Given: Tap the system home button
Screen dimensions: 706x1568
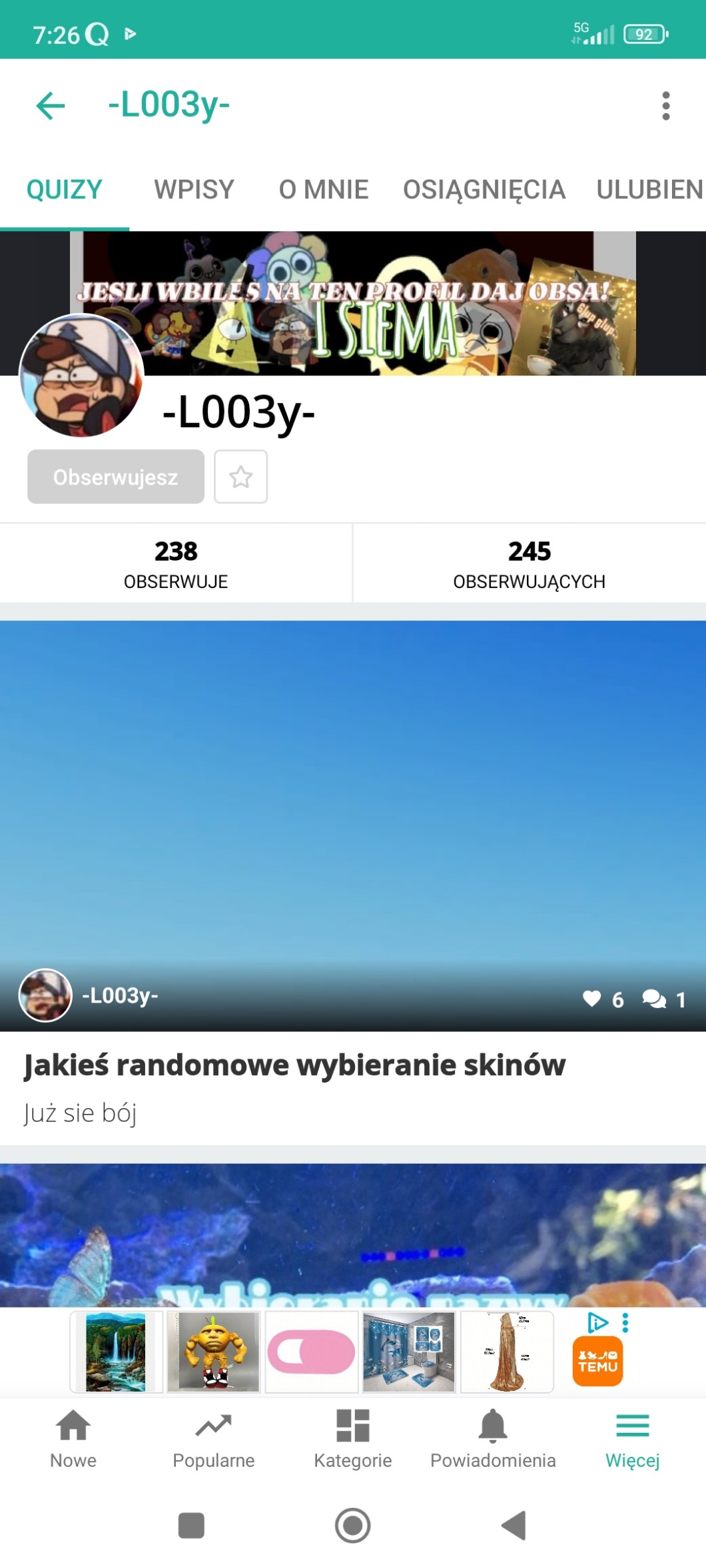Looking at the screenshot, I should pyautogui.click(x=353, y=1525).
